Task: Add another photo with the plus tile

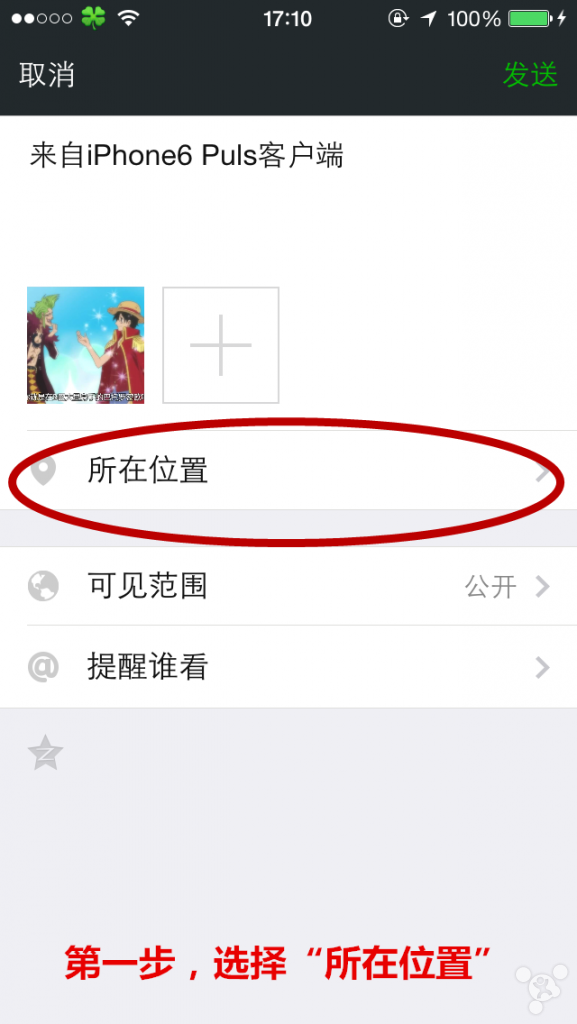Action: [x=221, y=345]
